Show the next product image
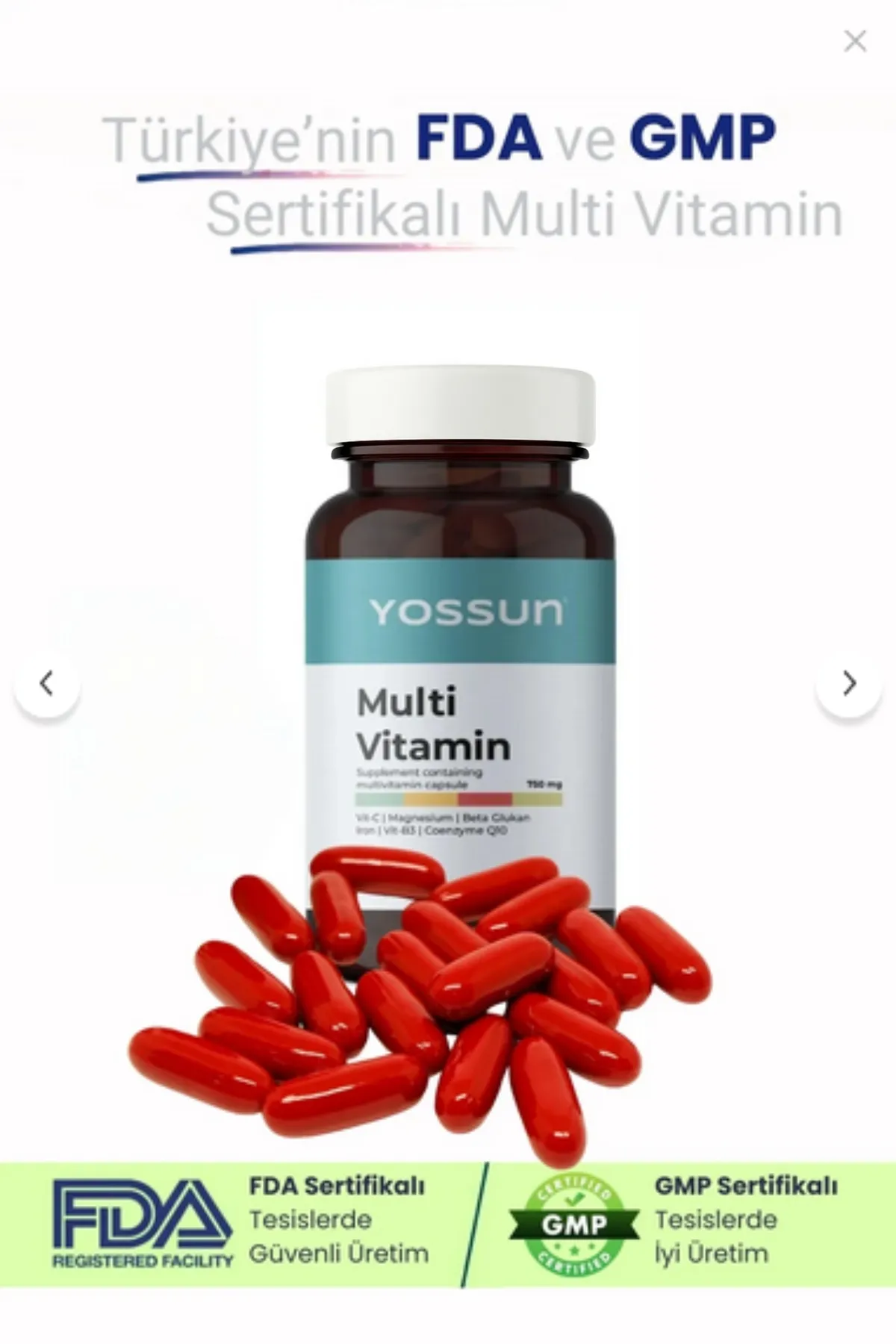Screen dimensions: 896x1344 [849, 683]
